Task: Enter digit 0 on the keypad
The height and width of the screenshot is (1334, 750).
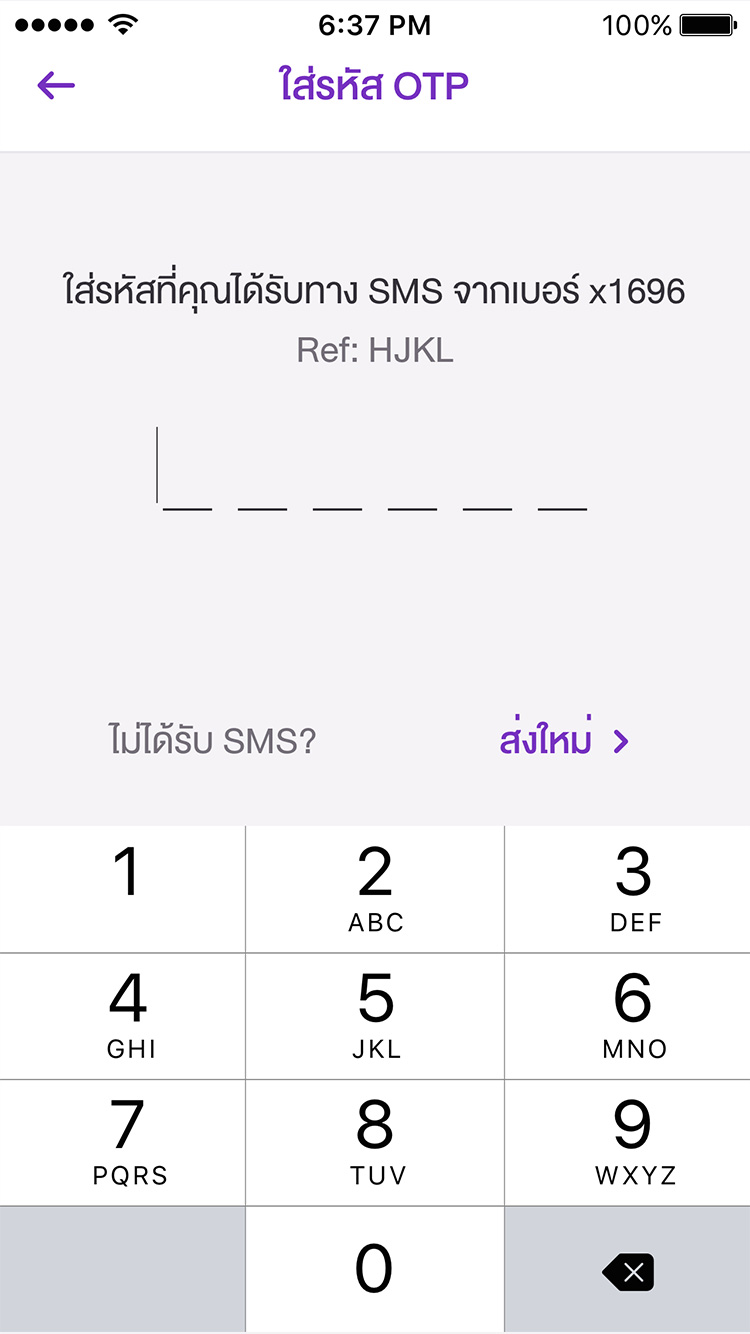Action: [x=375, y=1270]
